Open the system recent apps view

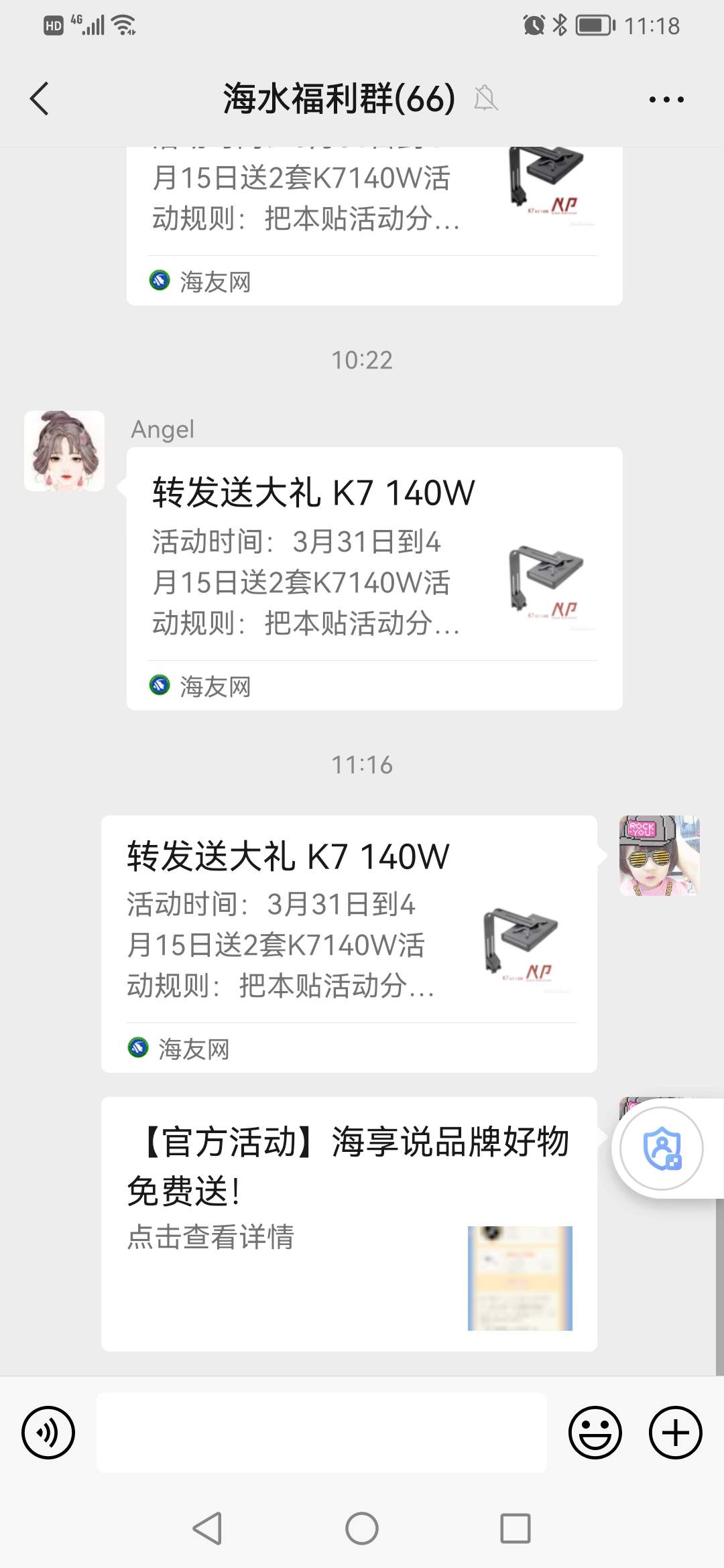(x=516, y=1528)
